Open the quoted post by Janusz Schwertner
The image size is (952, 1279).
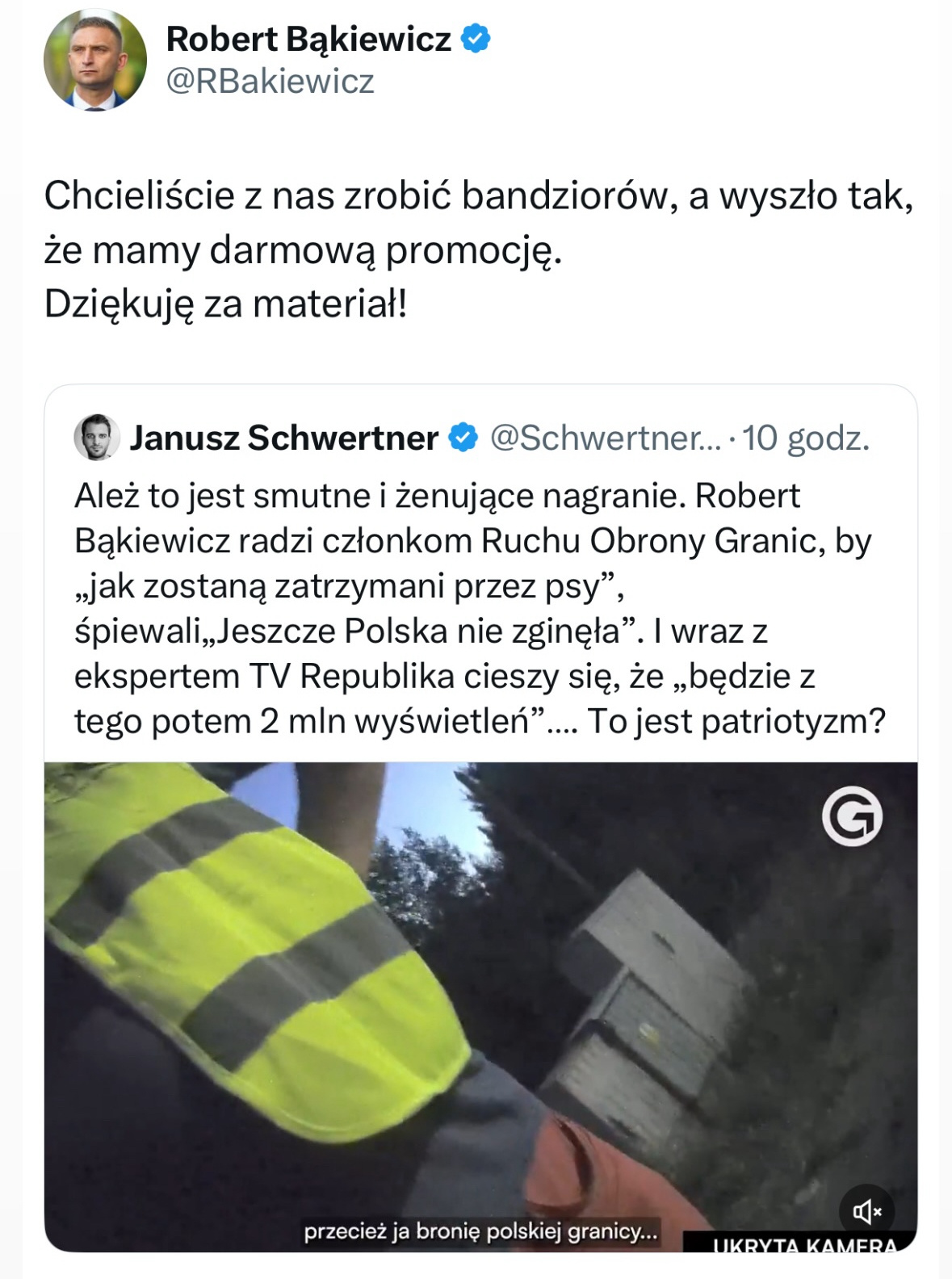480,607
